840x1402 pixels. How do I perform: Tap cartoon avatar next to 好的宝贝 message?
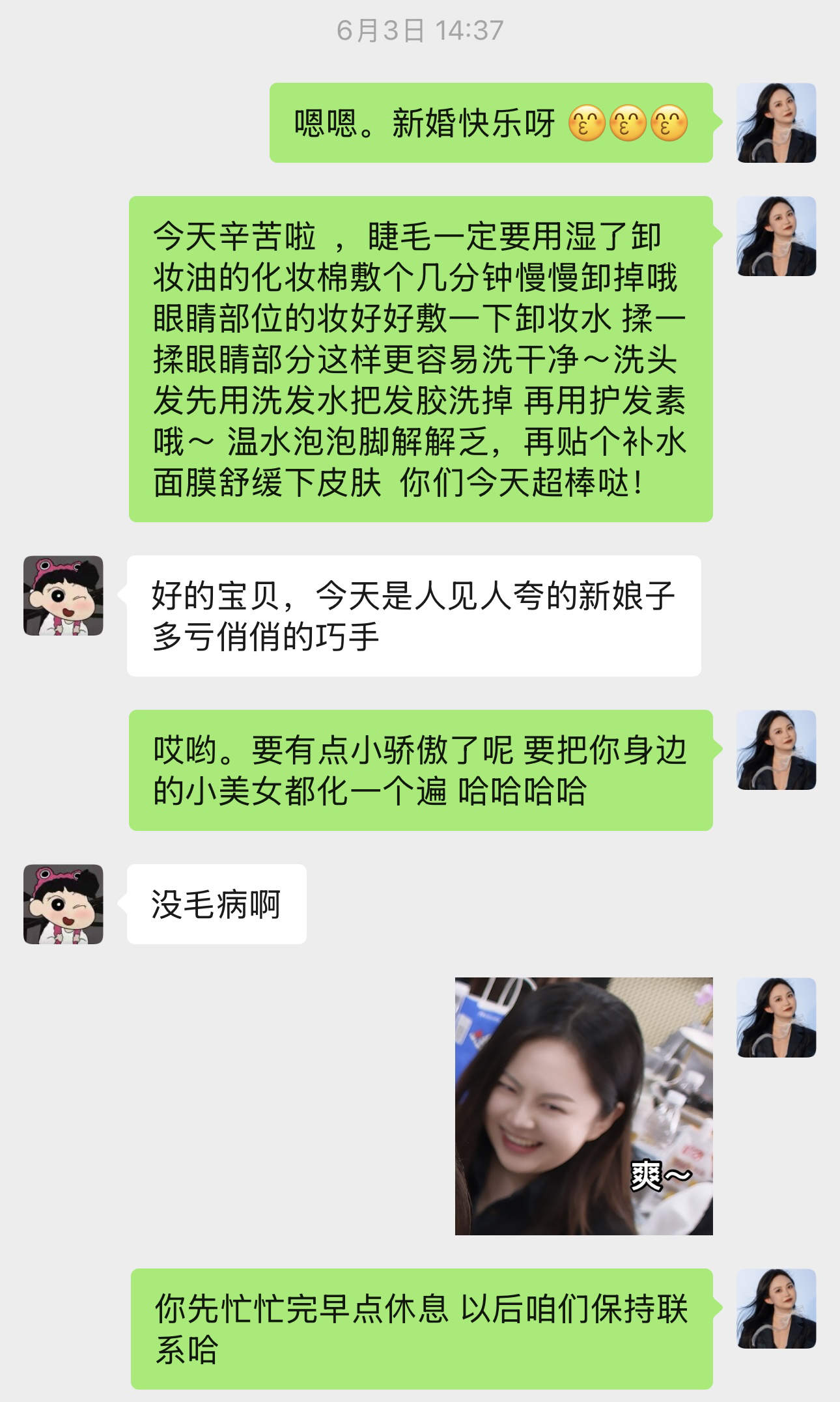[x=63, y=595]
